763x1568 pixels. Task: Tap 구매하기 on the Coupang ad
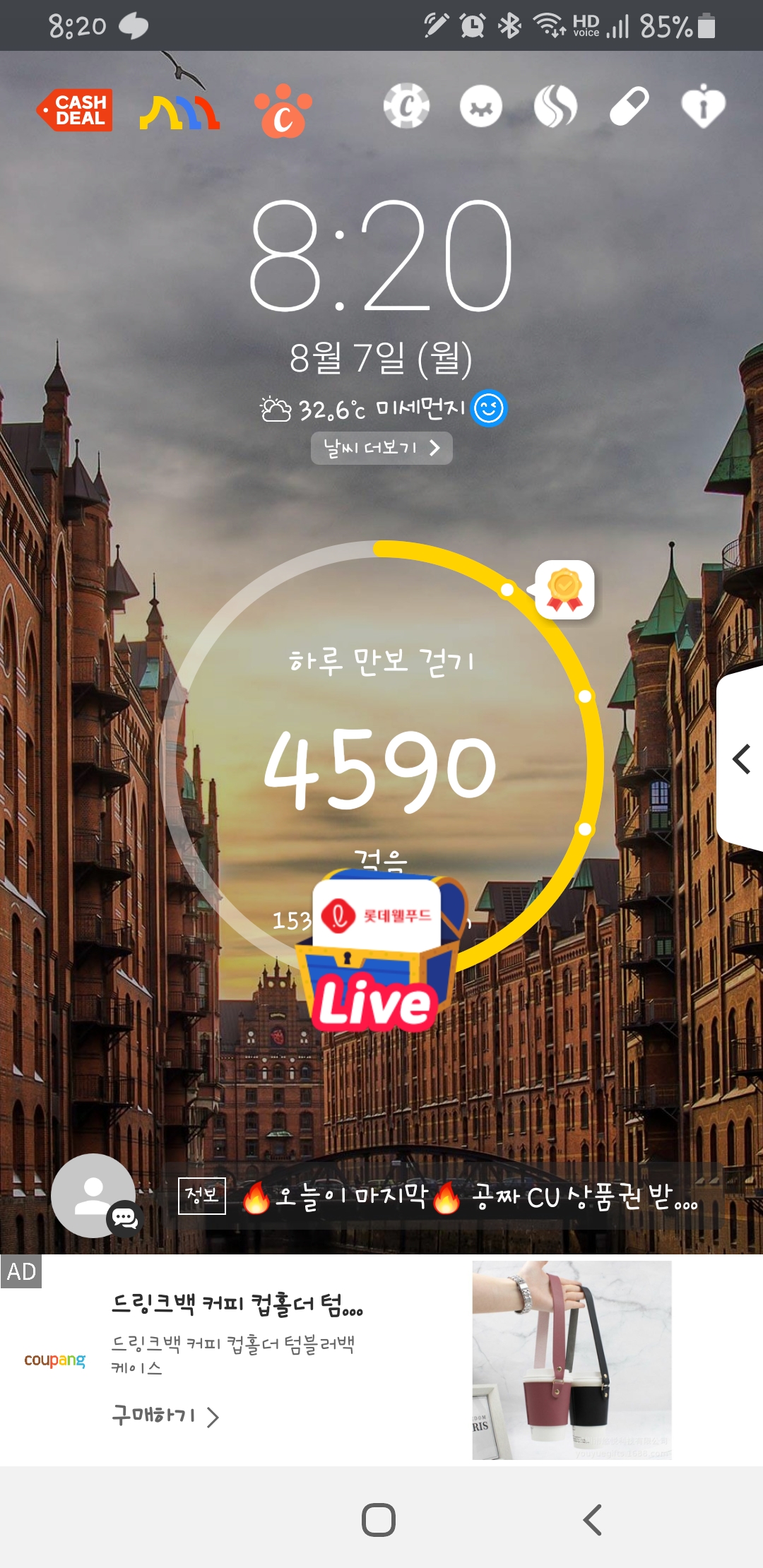(x=166, y=1415)
